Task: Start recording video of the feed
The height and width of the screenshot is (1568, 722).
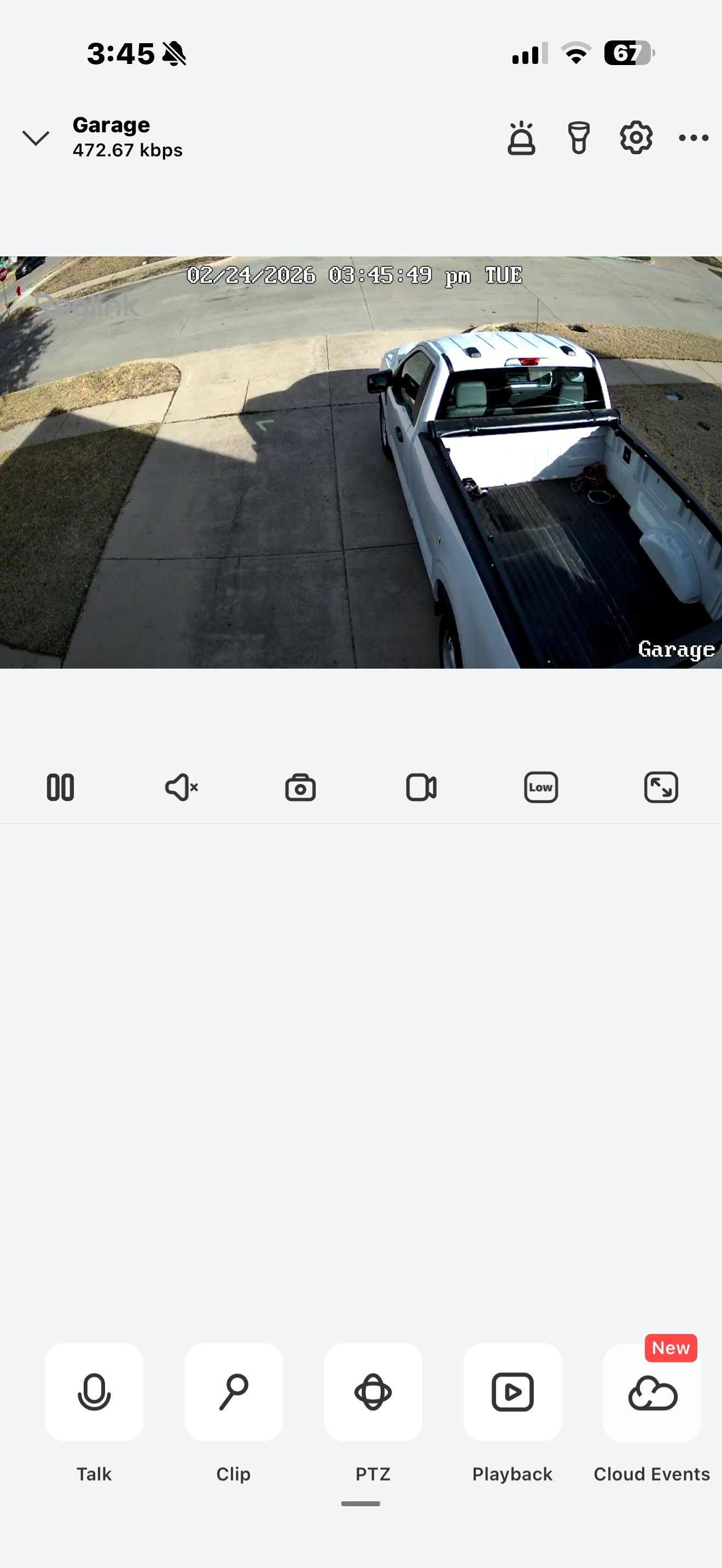Action: pos(421,787)
